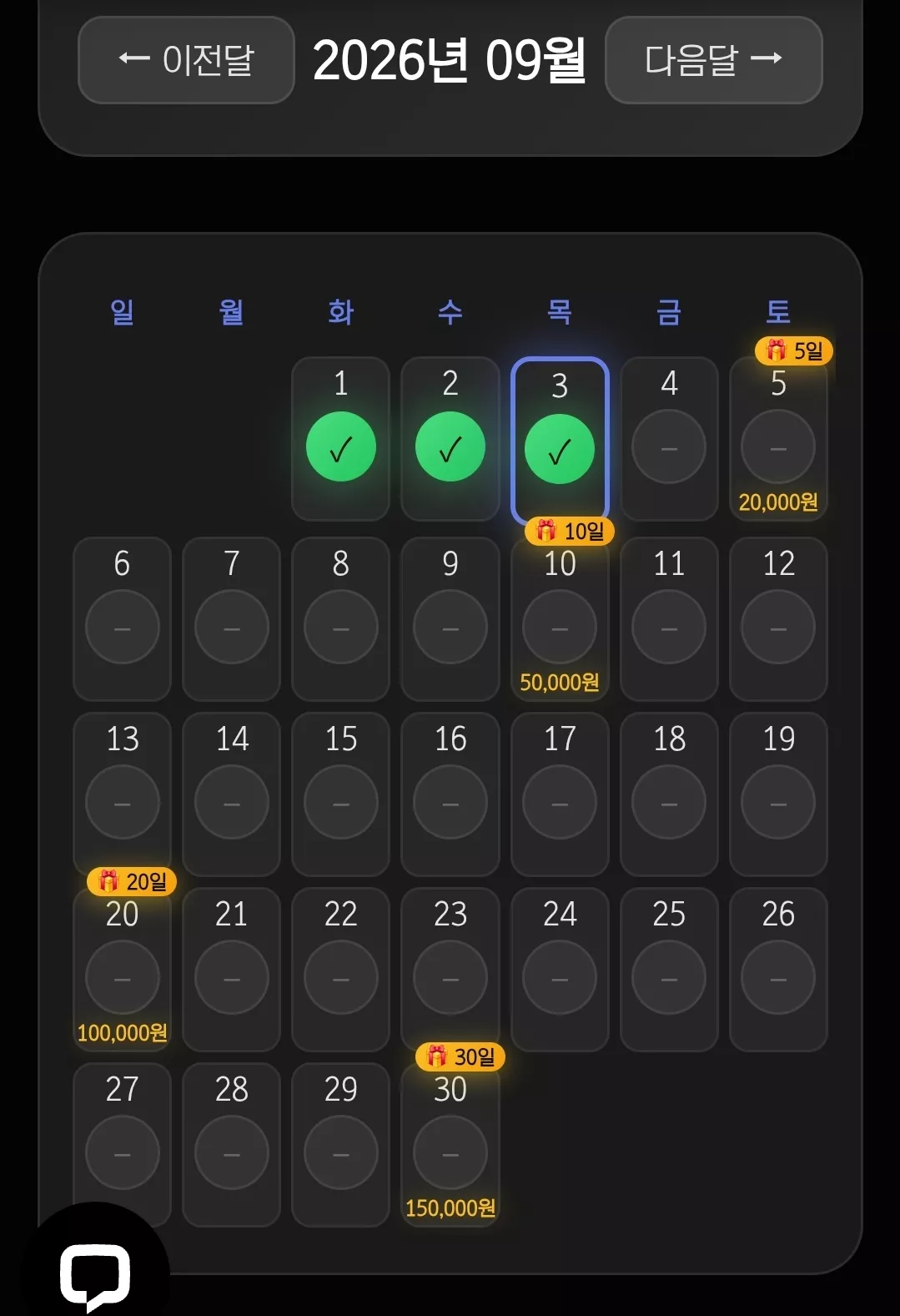Go to the previous month (이전달)
900x1316 pixels.
(x=186, y=60)
